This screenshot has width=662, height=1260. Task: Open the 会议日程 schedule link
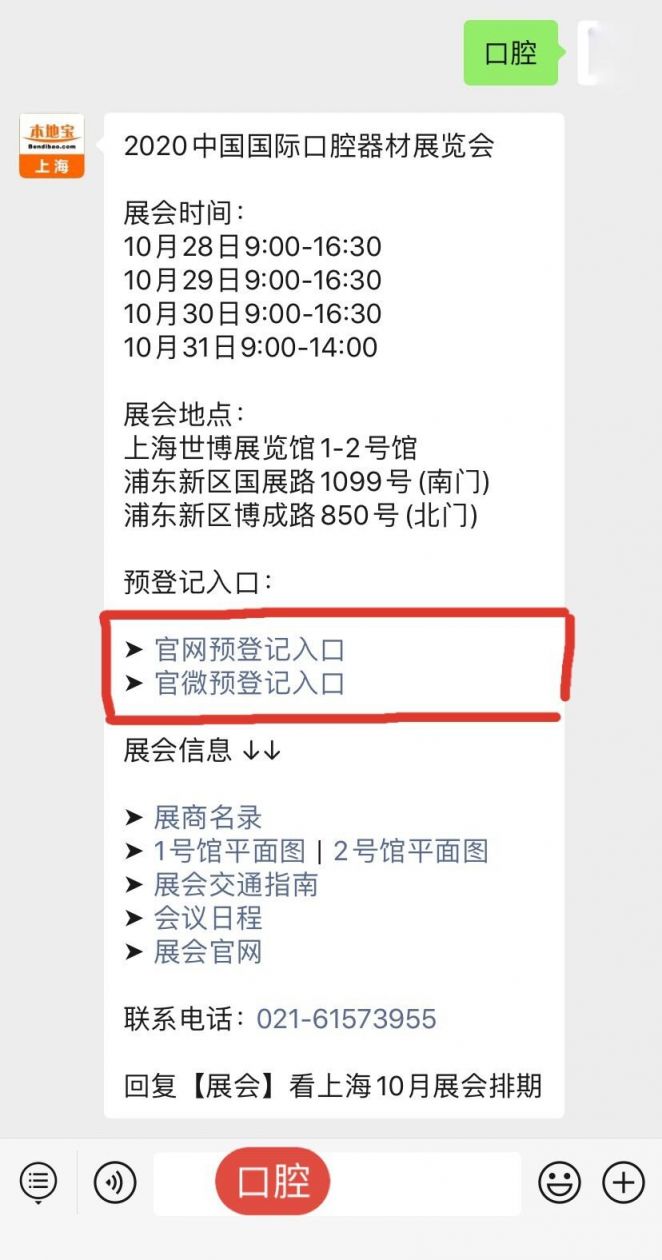tap(207, 918)
